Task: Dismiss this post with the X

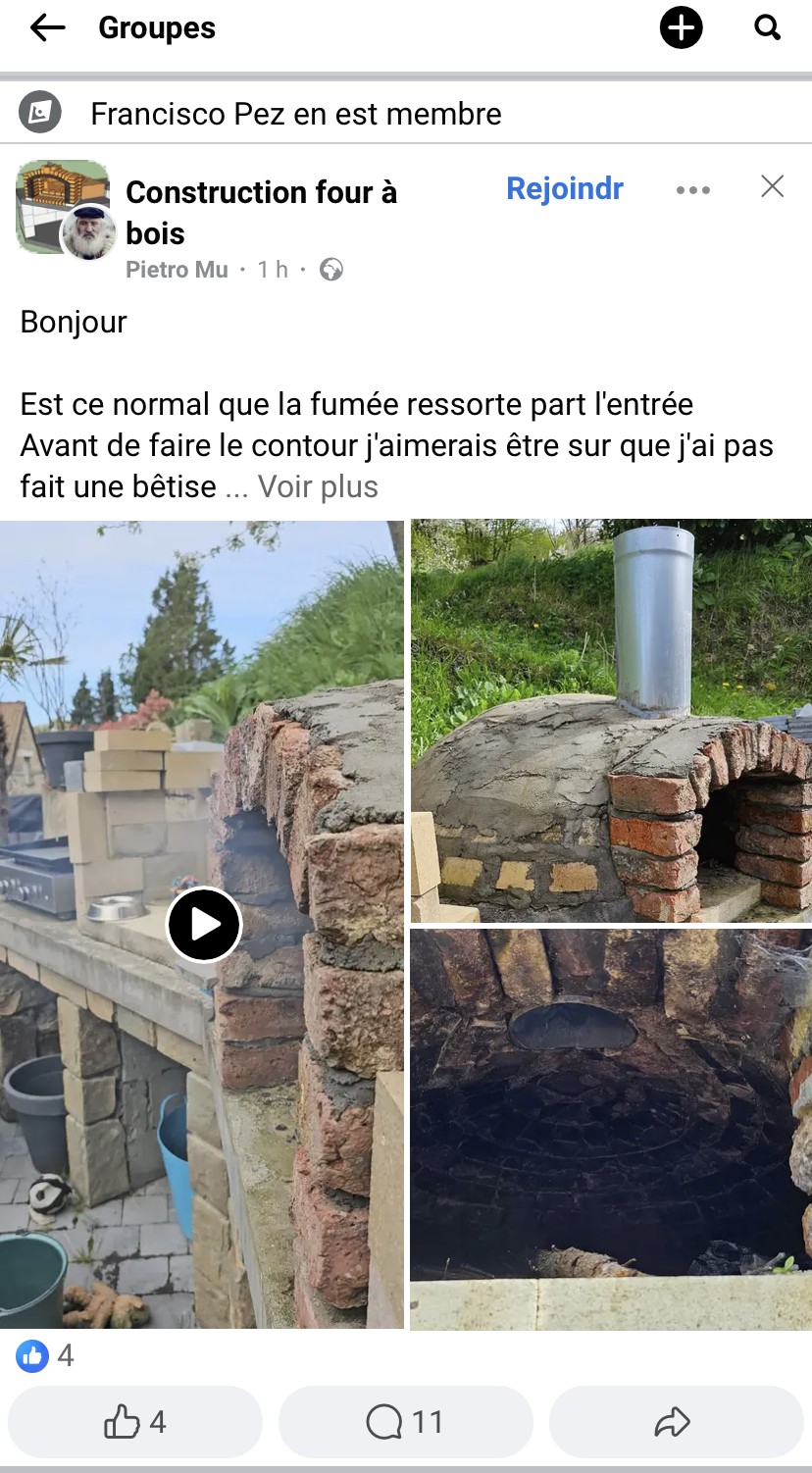Action: [x=773, y=186]
